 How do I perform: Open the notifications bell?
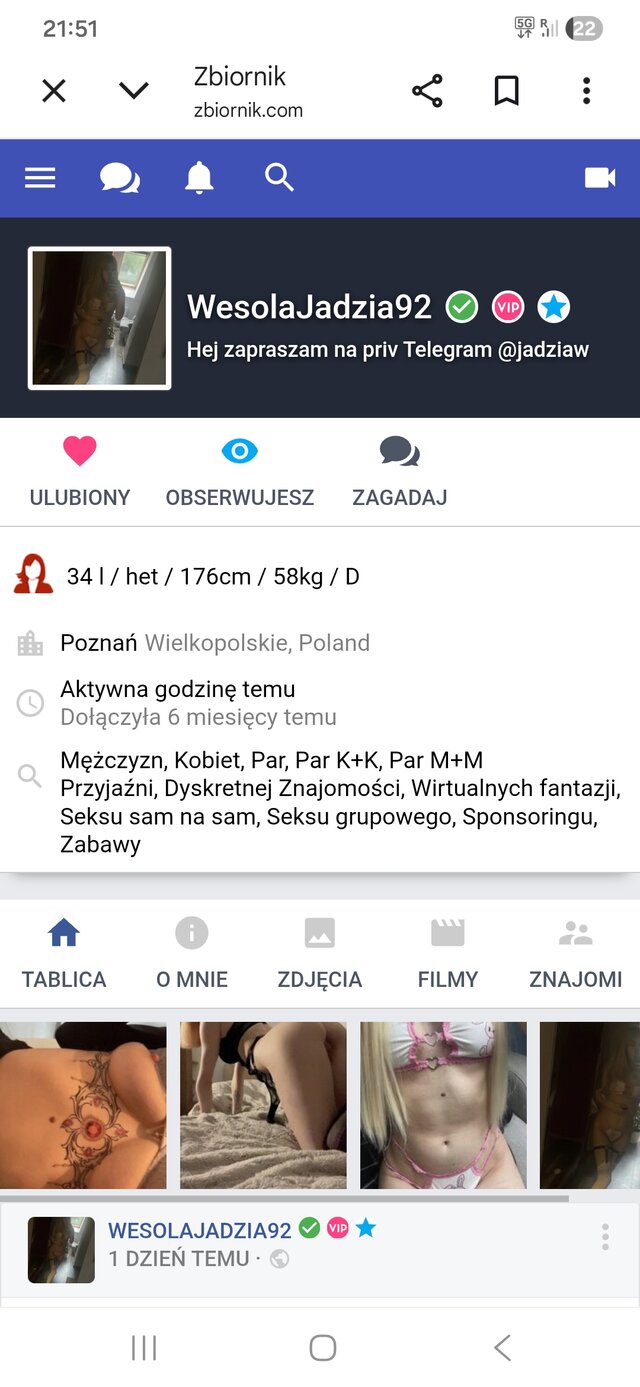coord(200,178)
